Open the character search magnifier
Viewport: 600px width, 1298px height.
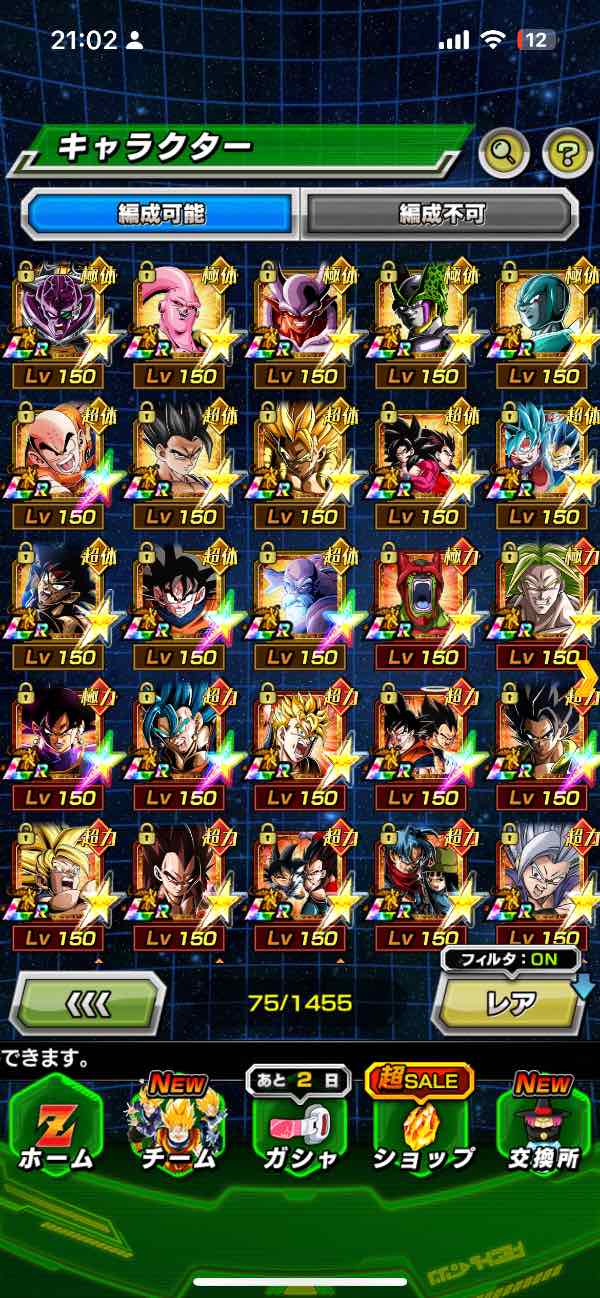coord(504,153)
